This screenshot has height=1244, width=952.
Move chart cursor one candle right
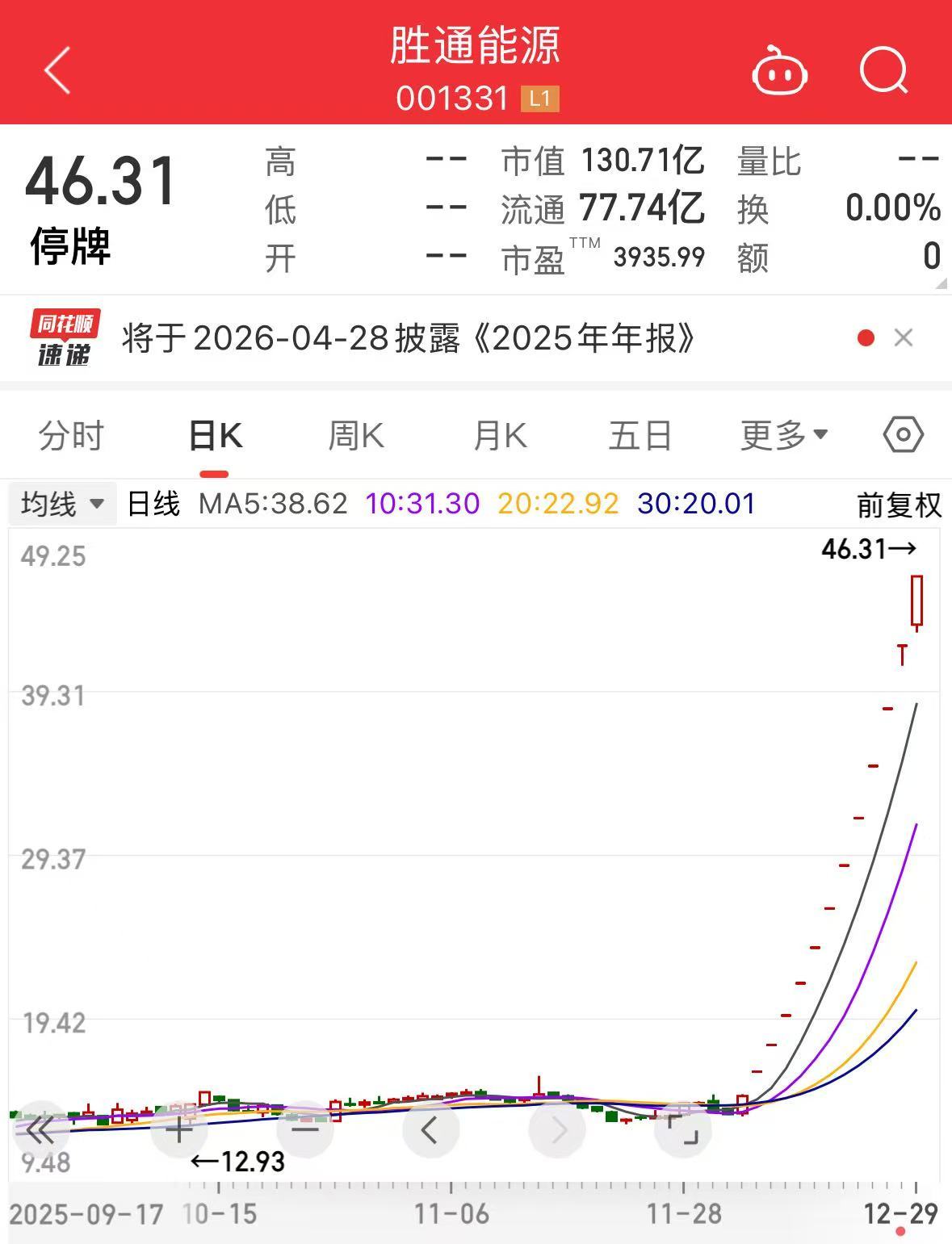557,1129
